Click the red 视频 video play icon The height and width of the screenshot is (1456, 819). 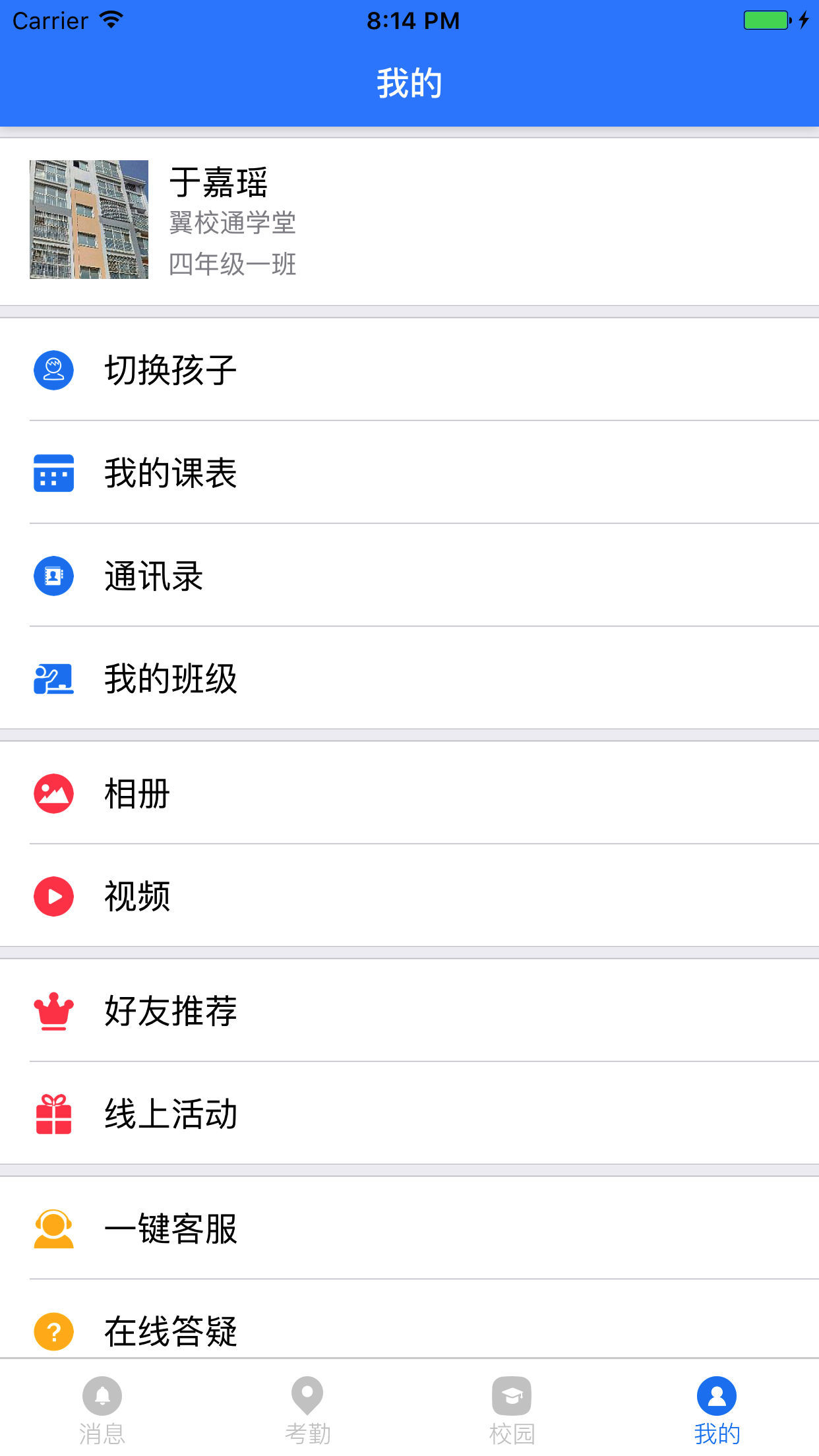pyautogui.click(x=53, y=896)
